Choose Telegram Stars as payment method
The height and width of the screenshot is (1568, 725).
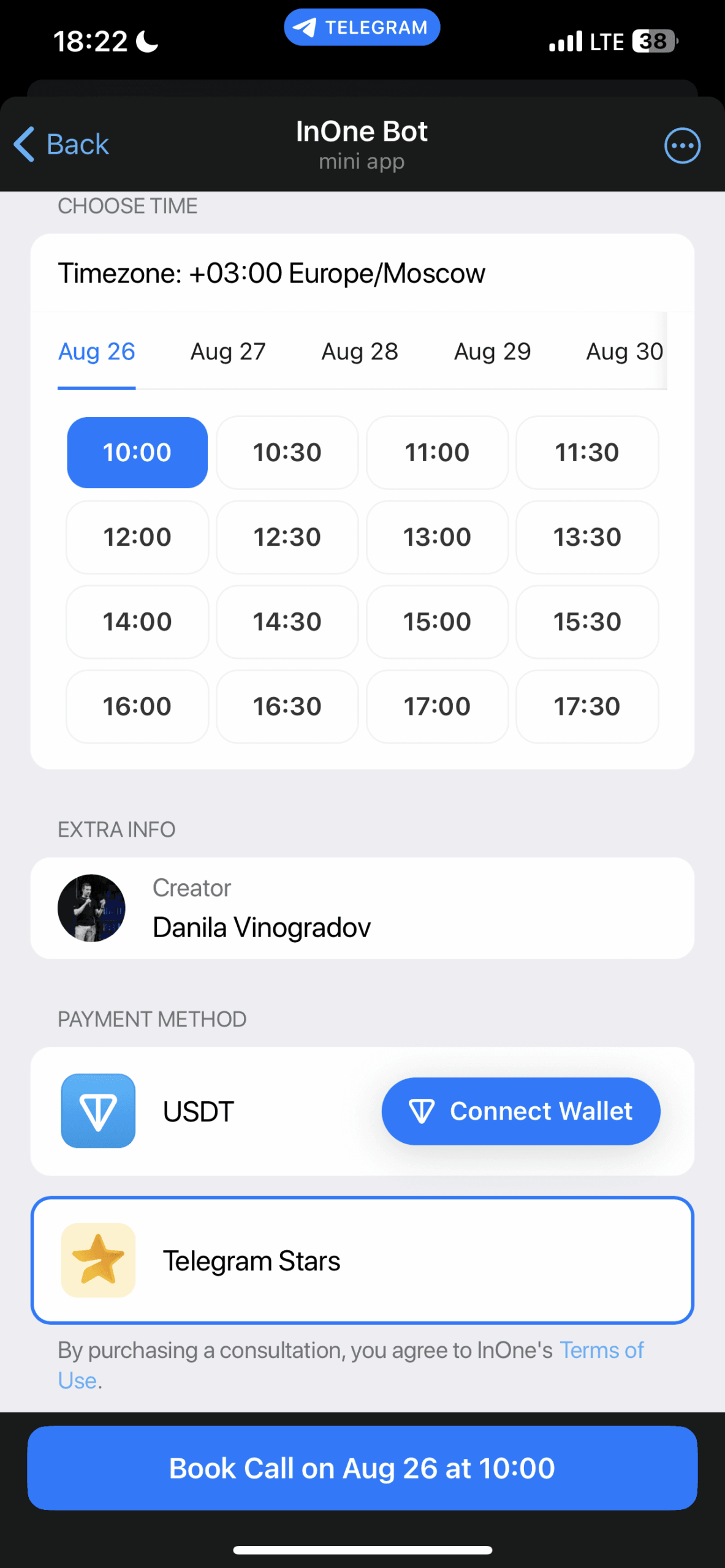point(362,1261)
